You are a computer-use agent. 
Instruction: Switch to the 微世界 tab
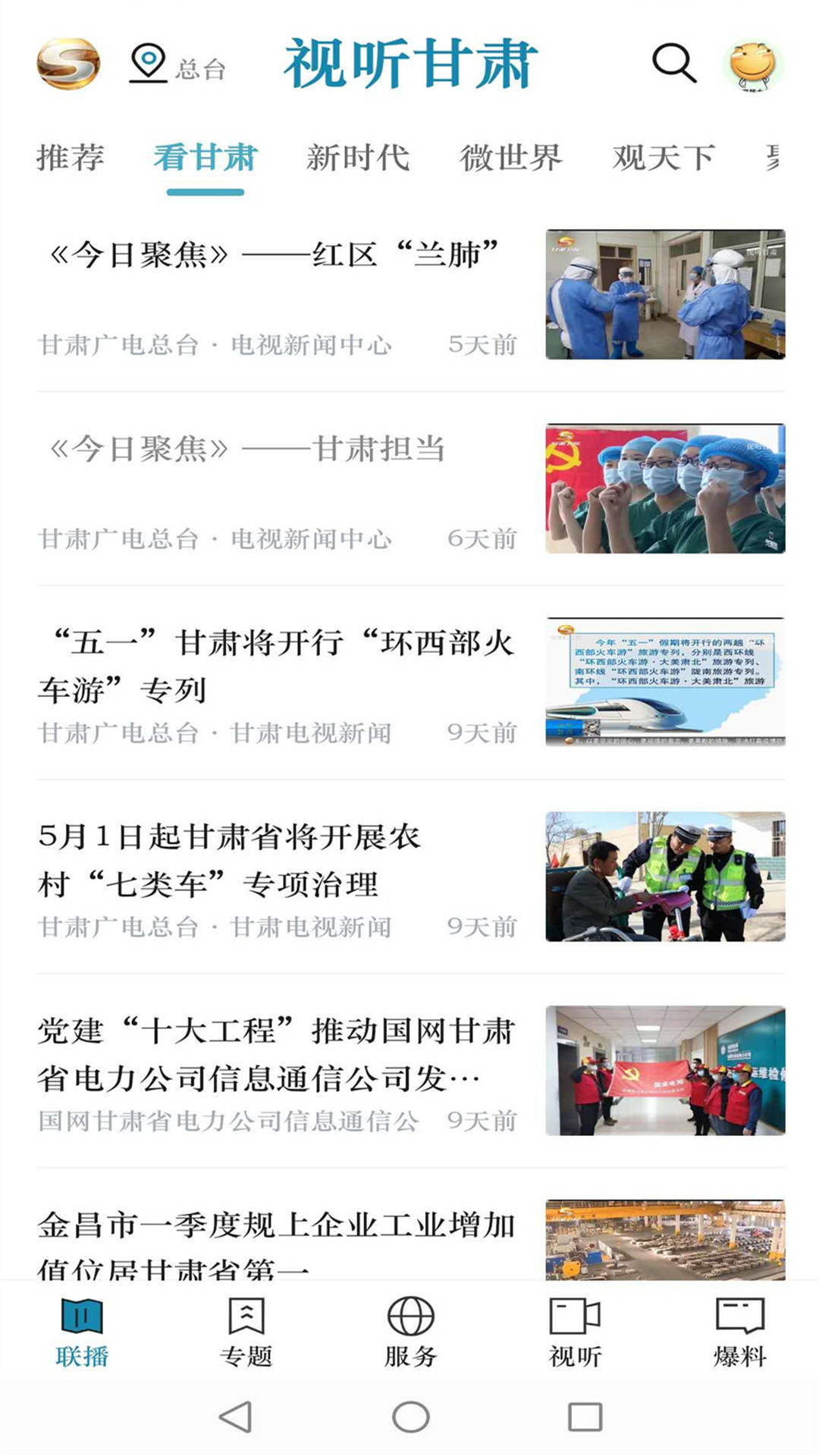513,155
